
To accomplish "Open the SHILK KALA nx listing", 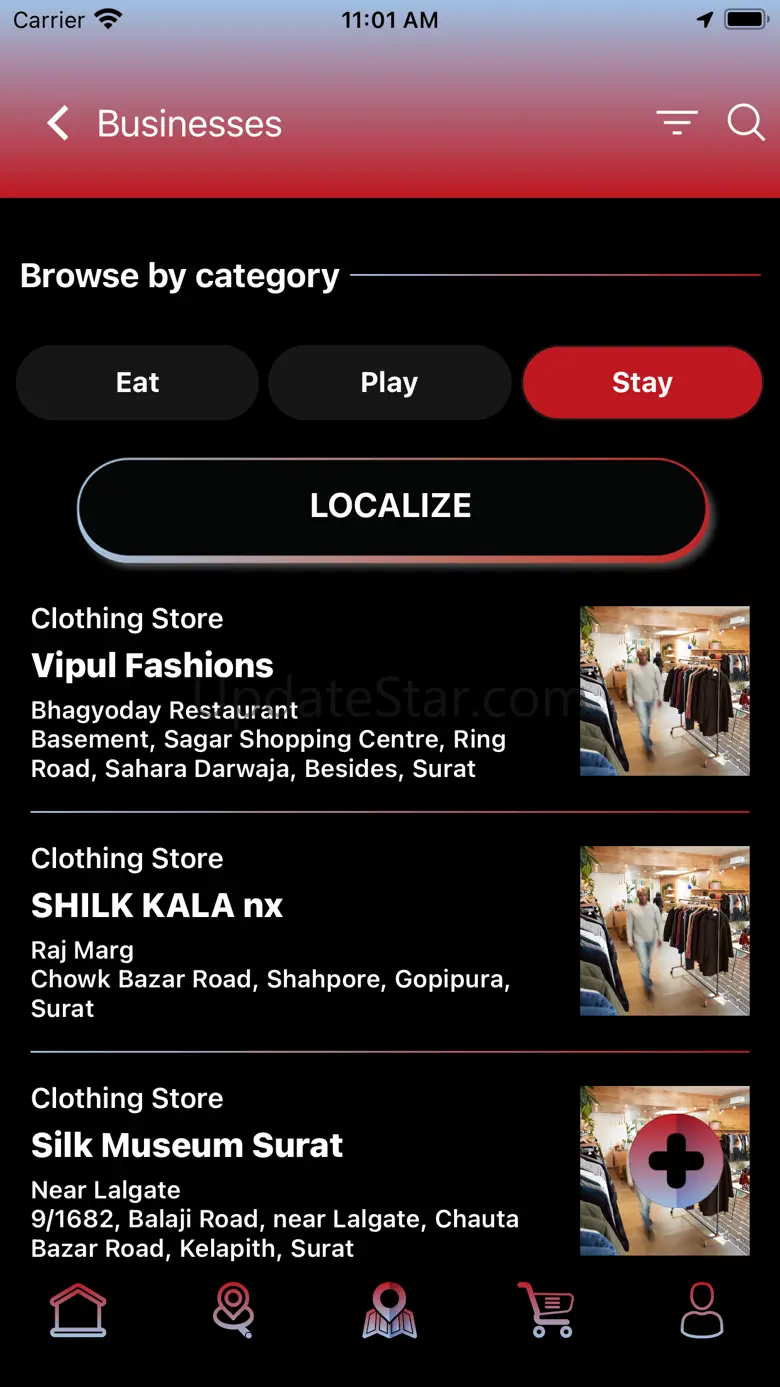I will pyautogui.click(x=390, y=932).
